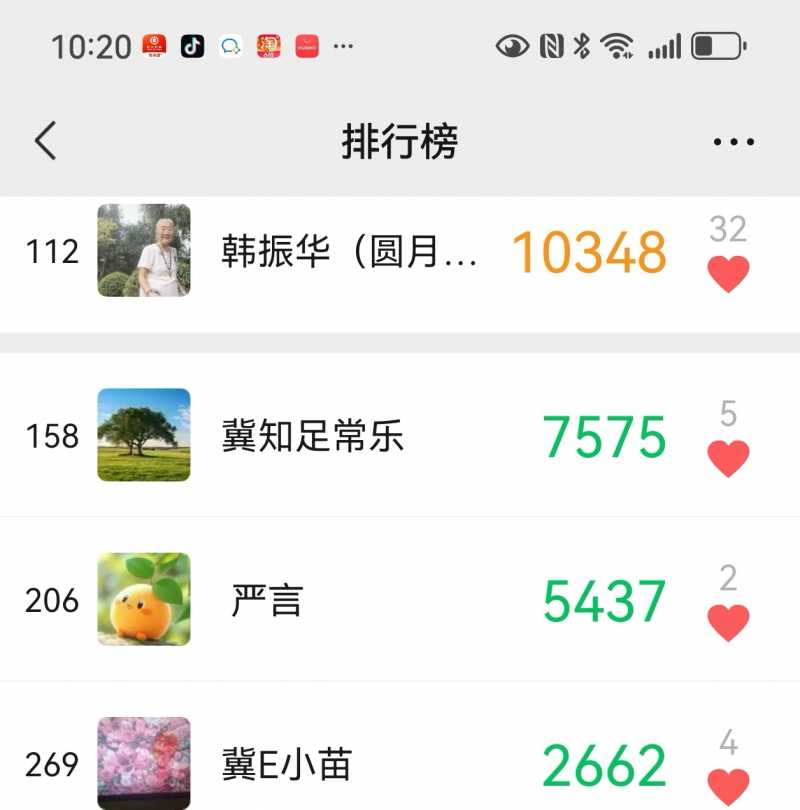800x810 pixels.
Task: Tap the Wi-Fi icon in status bar
Action: pos(617,45)
